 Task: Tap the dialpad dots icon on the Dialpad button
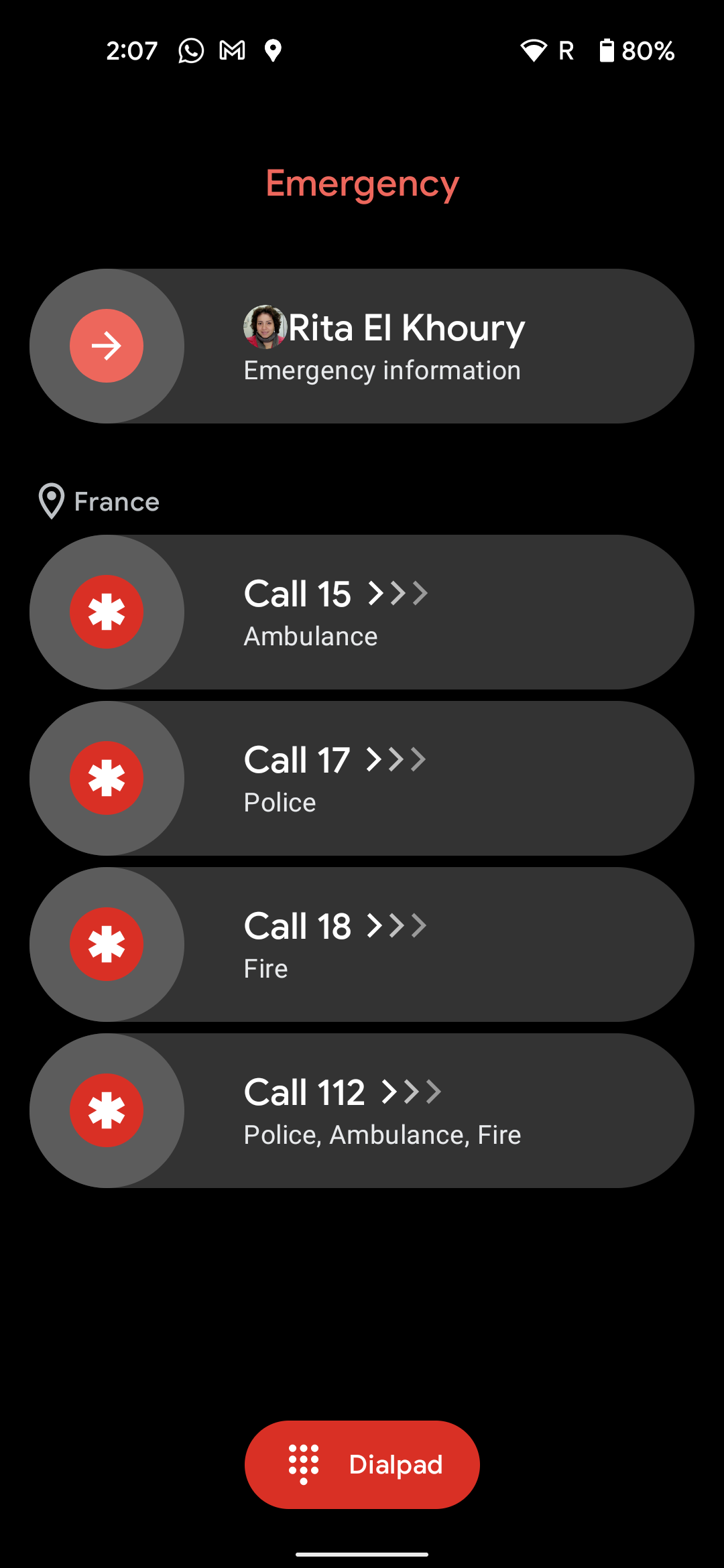pos(305,1464)
